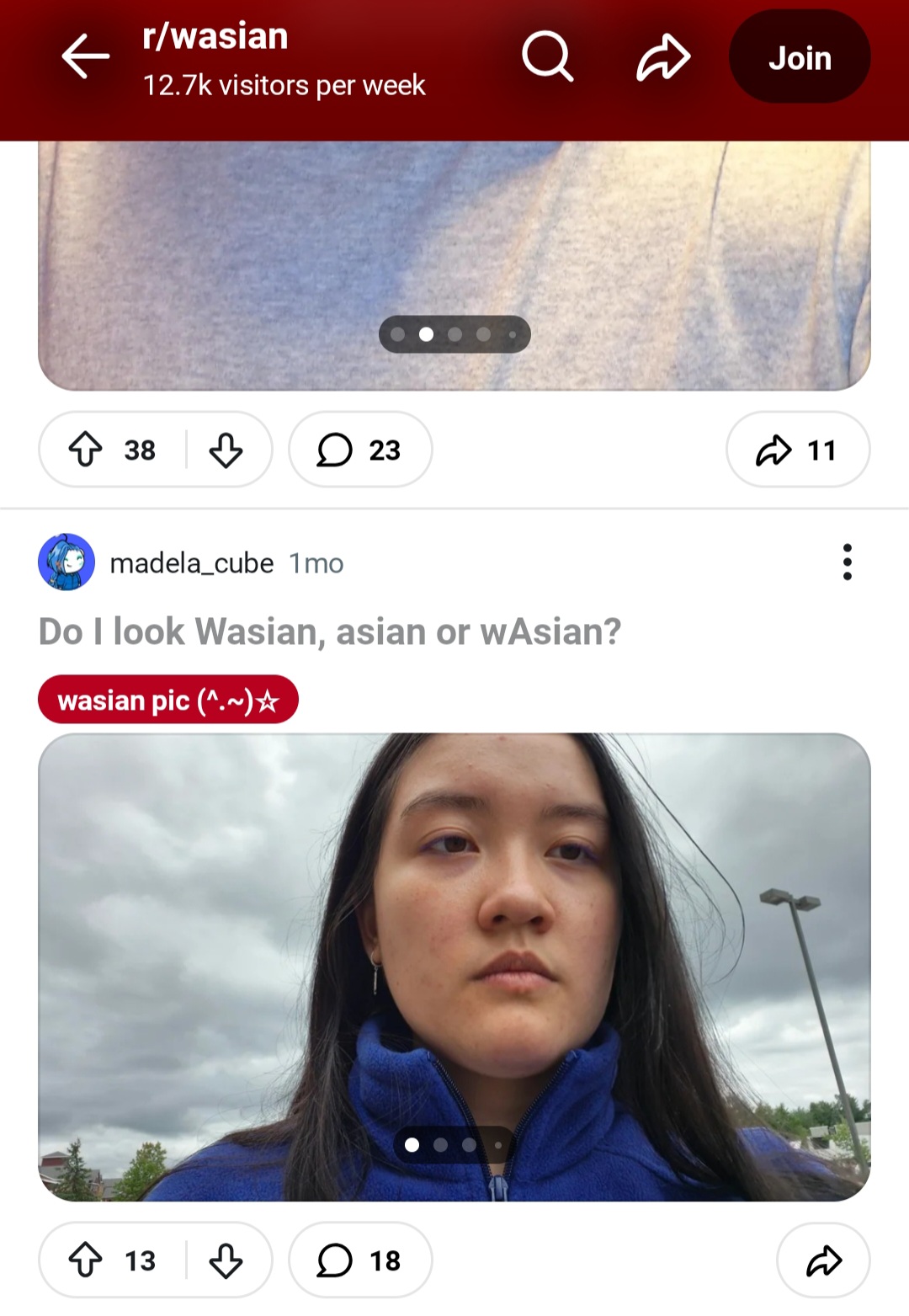The height and width of the screenshot is (1316, 909).
Task: View madela_cube's photo full screen
Action: (454, 926)
